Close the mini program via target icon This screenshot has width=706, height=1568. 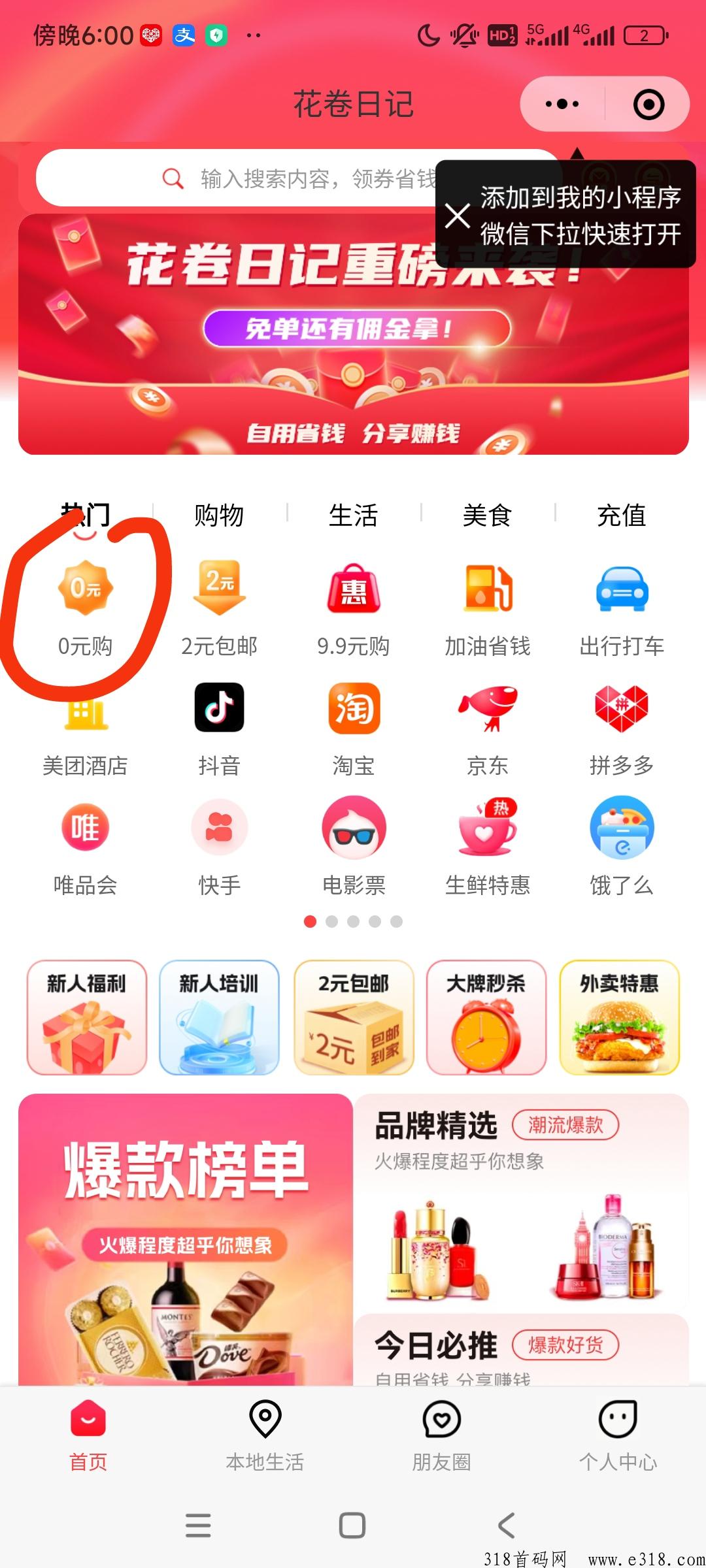coord(648,105)
